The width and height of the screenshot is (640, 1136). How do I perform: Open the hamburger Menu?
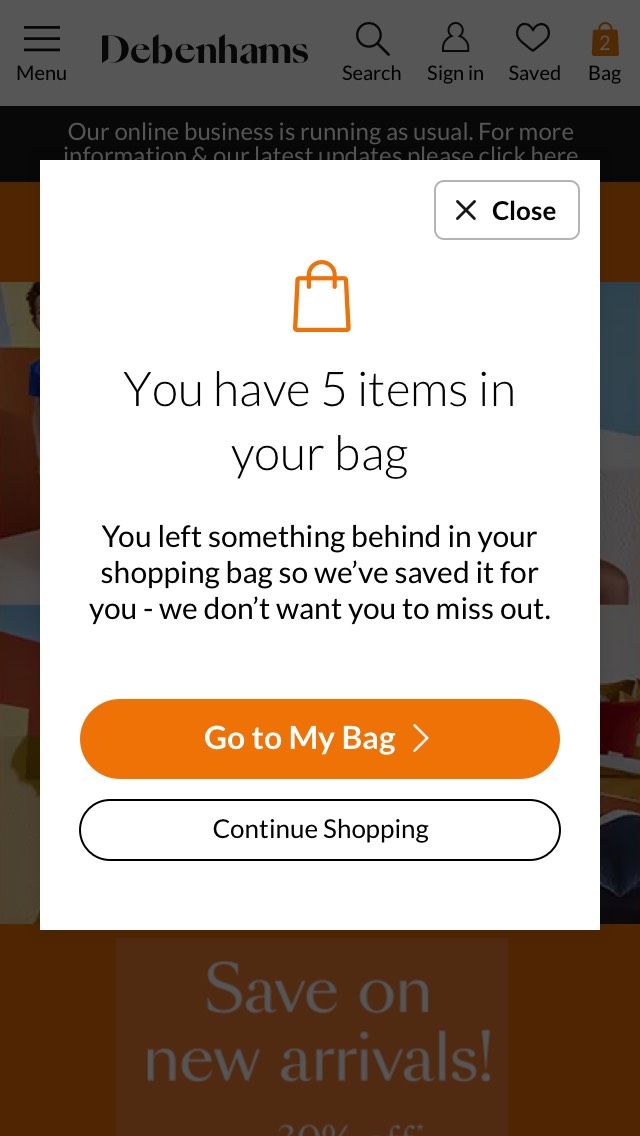pyautogui.click(x=41, y=52)
